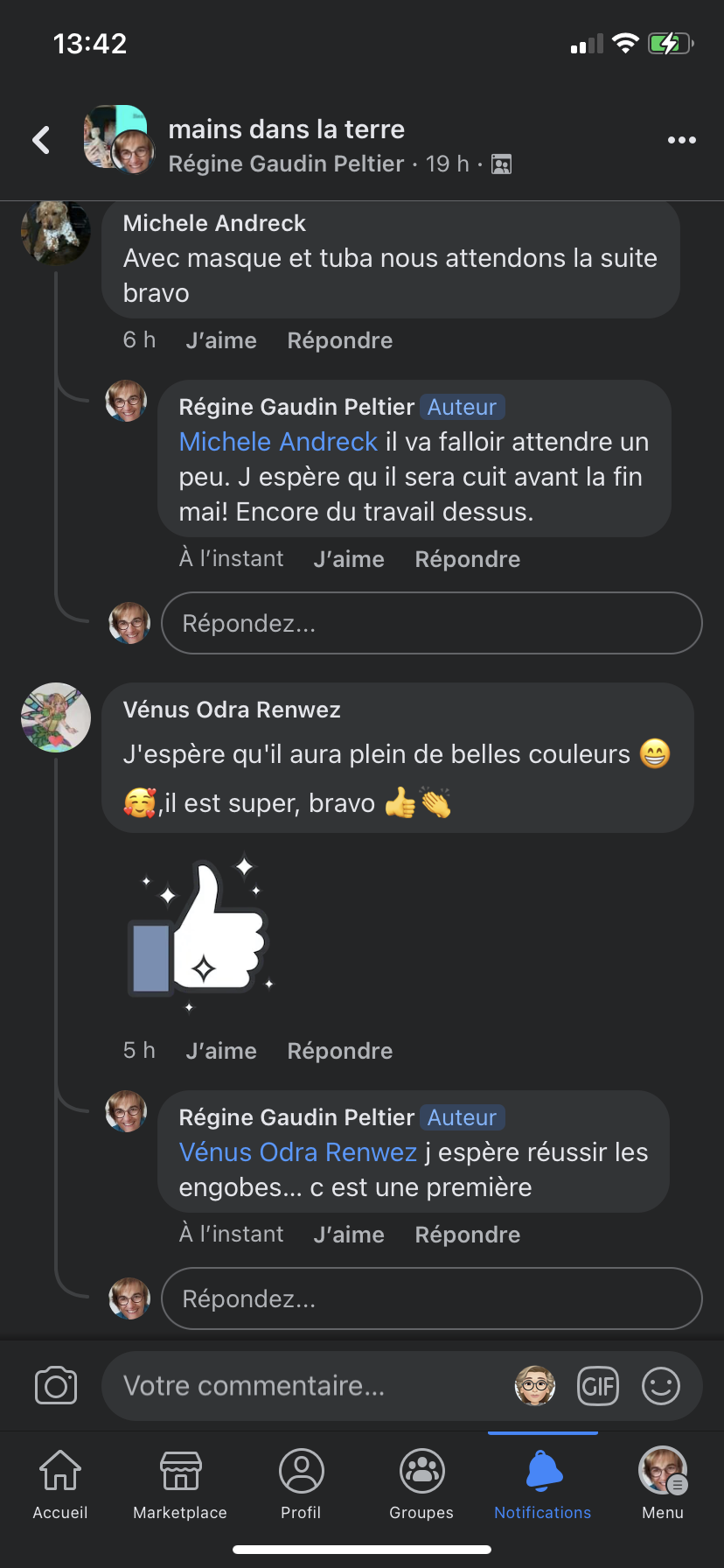Switch to the Accueil tab
Screen dimensions: 724x1568
[60, 1485]
